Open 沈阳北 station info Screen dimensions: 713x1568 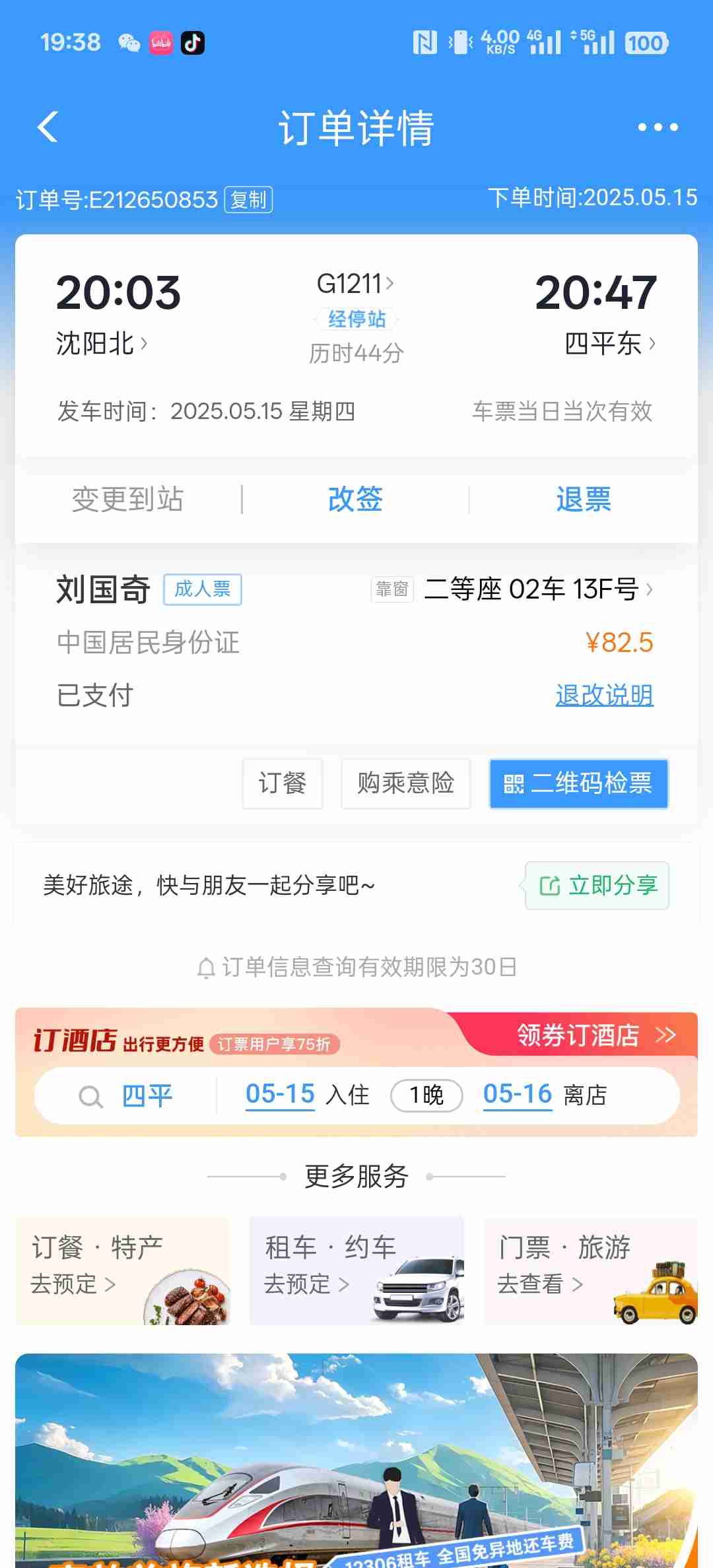tap(101, 343)
